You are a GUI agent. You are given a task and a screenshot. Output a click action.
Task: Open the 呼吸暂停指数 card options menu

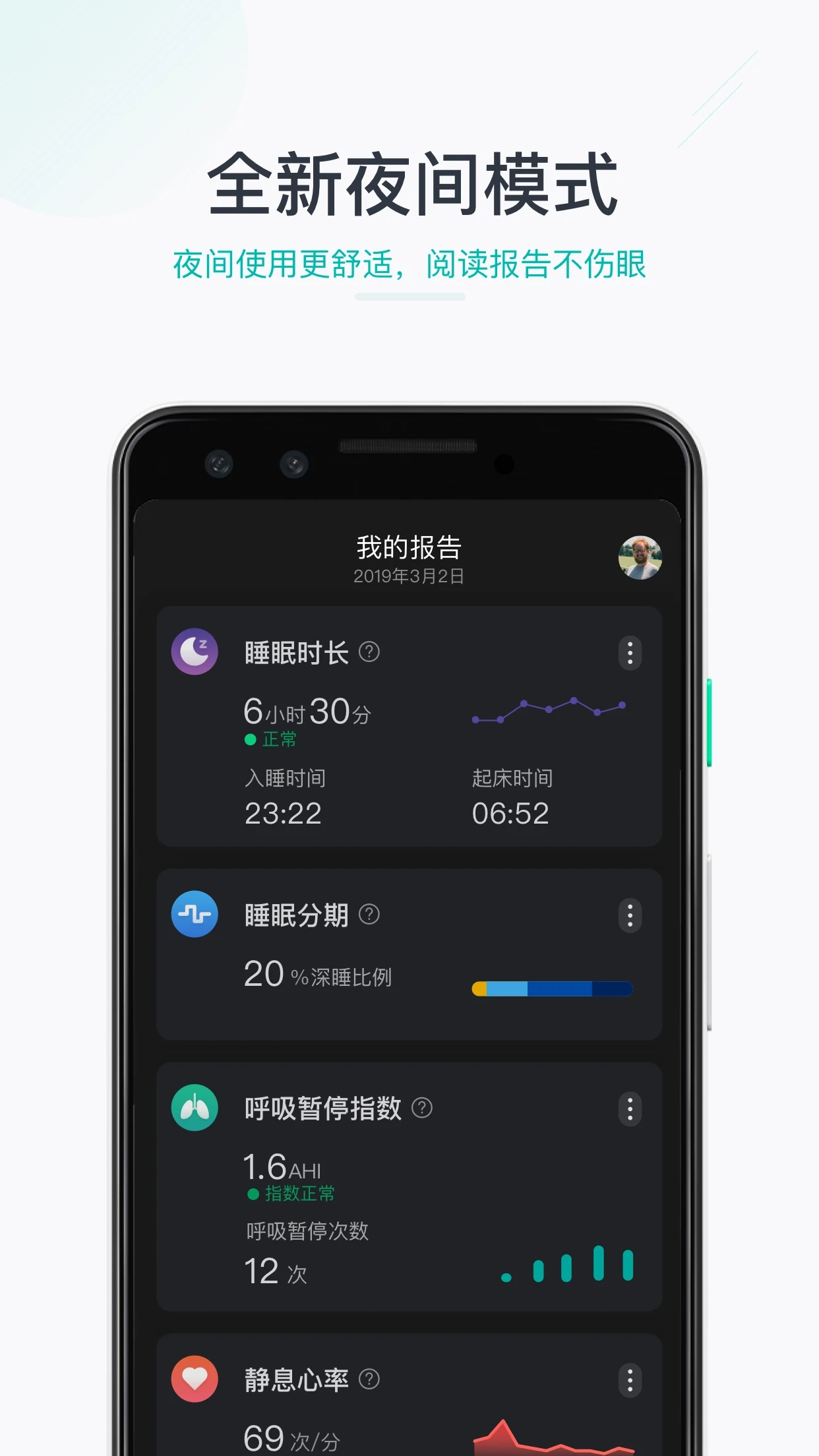coord(630,1109)
